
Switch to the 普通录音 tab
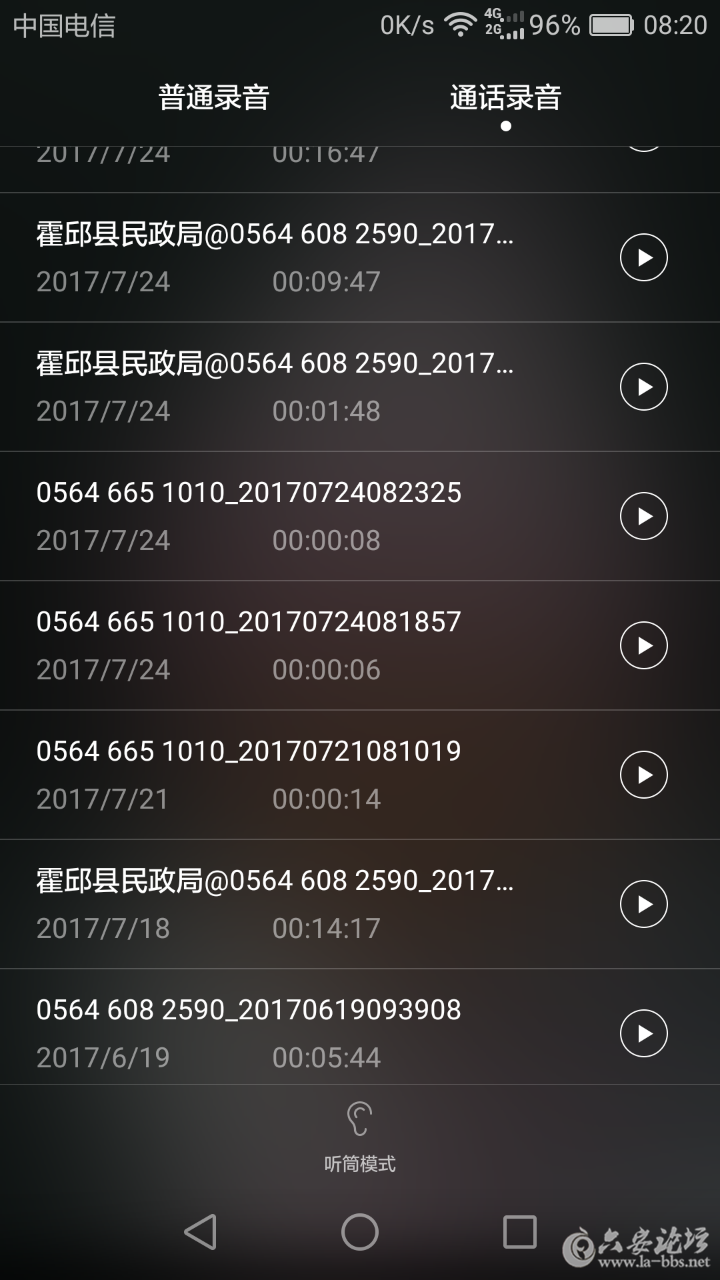point(214,98)
